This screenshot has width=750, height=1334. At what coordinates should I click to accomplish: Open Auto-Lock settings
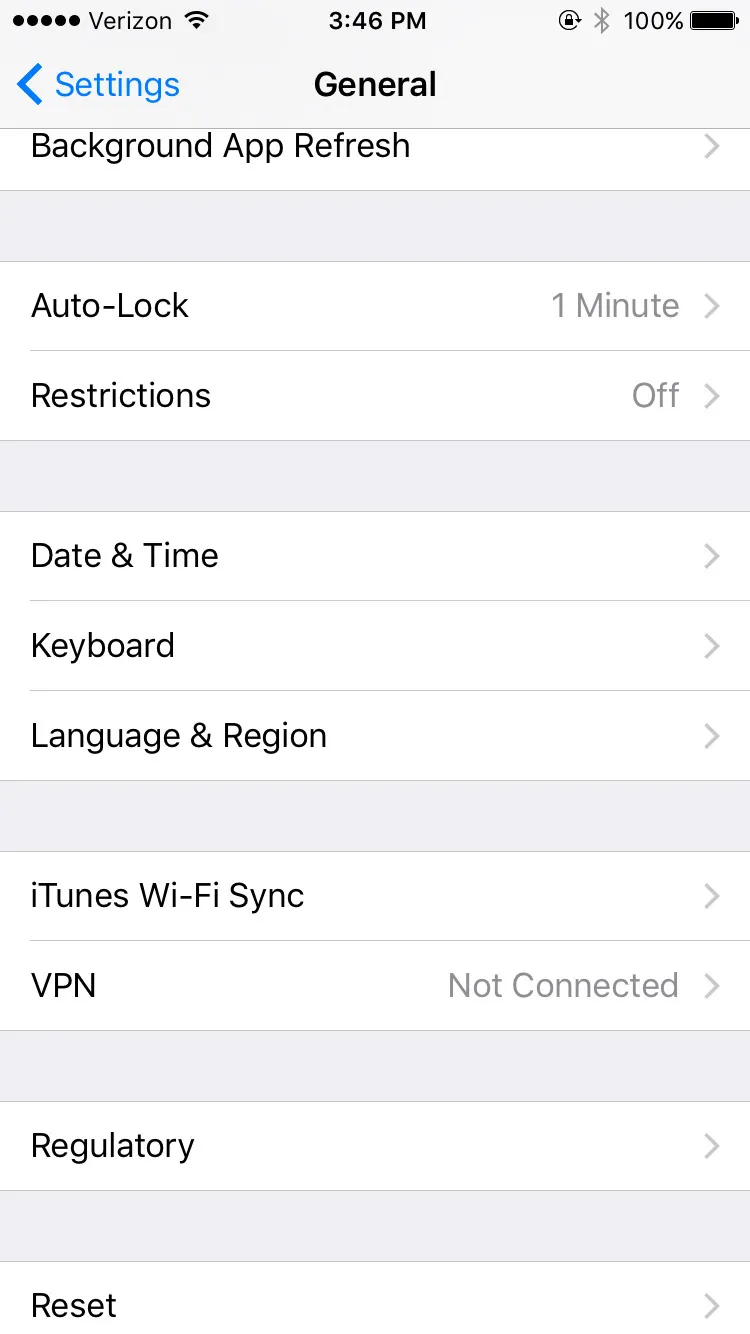375,306
